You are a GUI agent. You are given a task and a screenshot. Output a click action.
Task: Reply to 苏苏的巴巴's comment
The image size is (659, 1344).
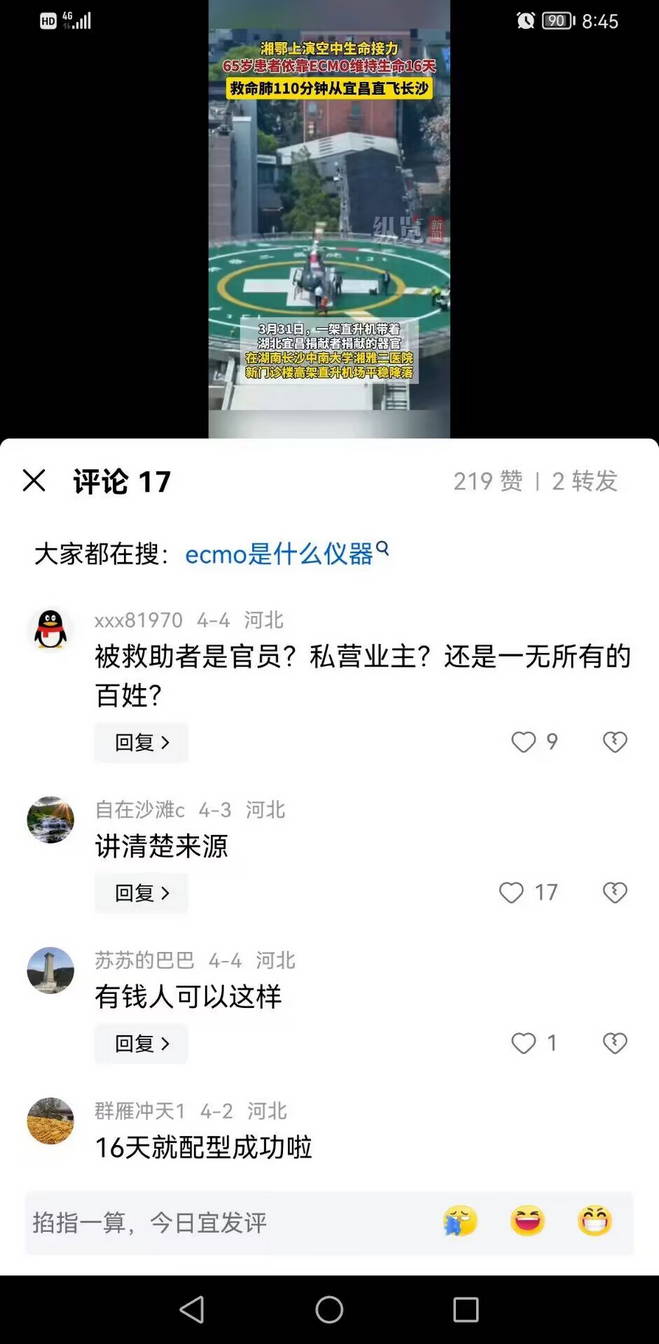(141, 1043)
